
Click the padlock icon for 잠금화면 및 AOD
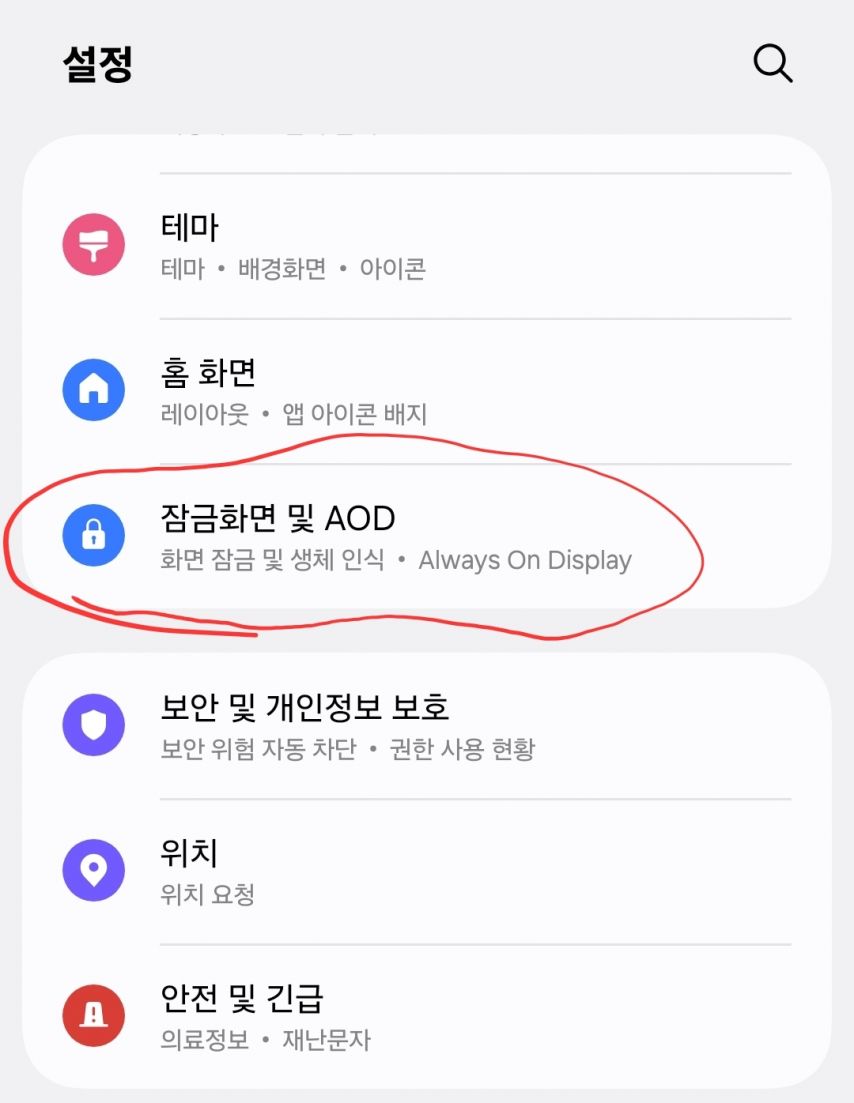coord(93,536)
